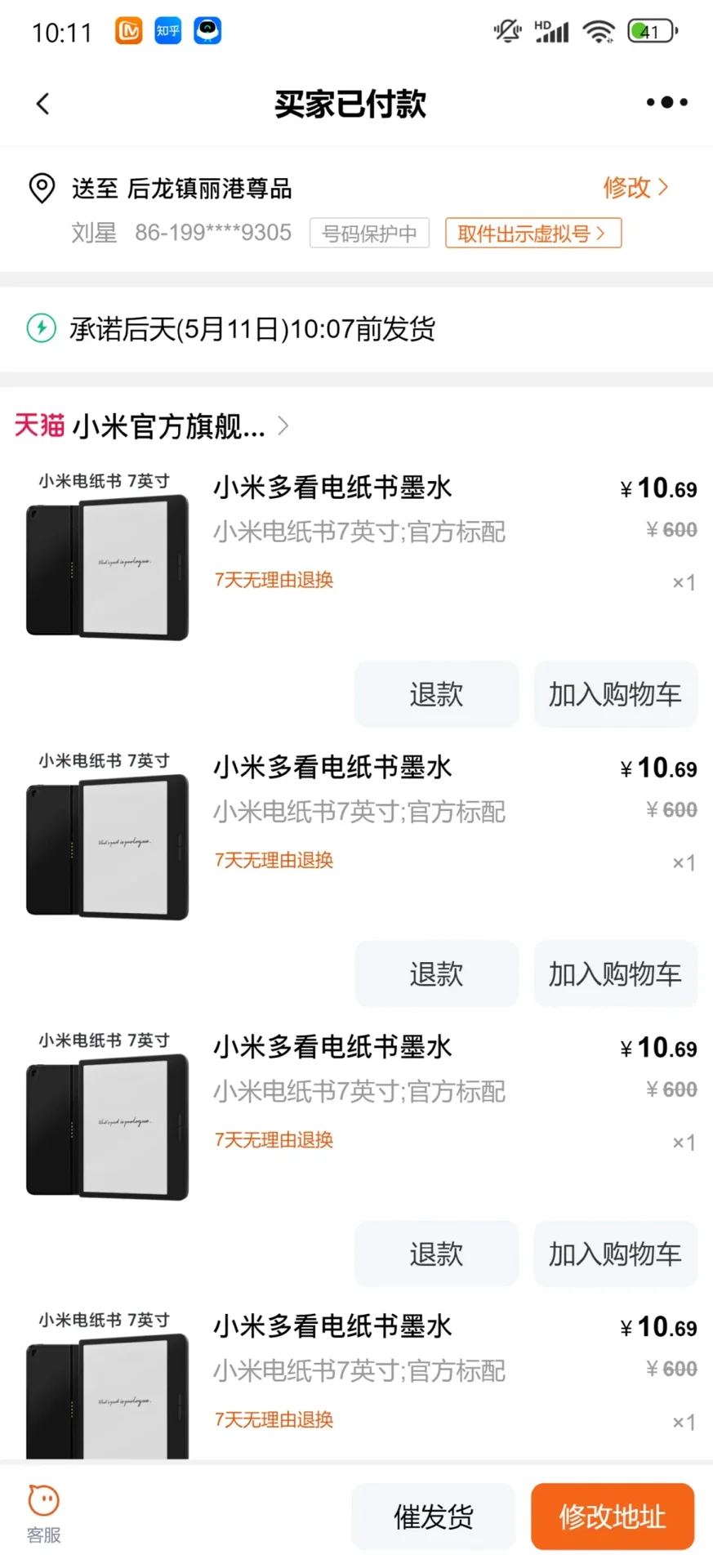
Task: Go back from the order page
Action: (43, 104)
